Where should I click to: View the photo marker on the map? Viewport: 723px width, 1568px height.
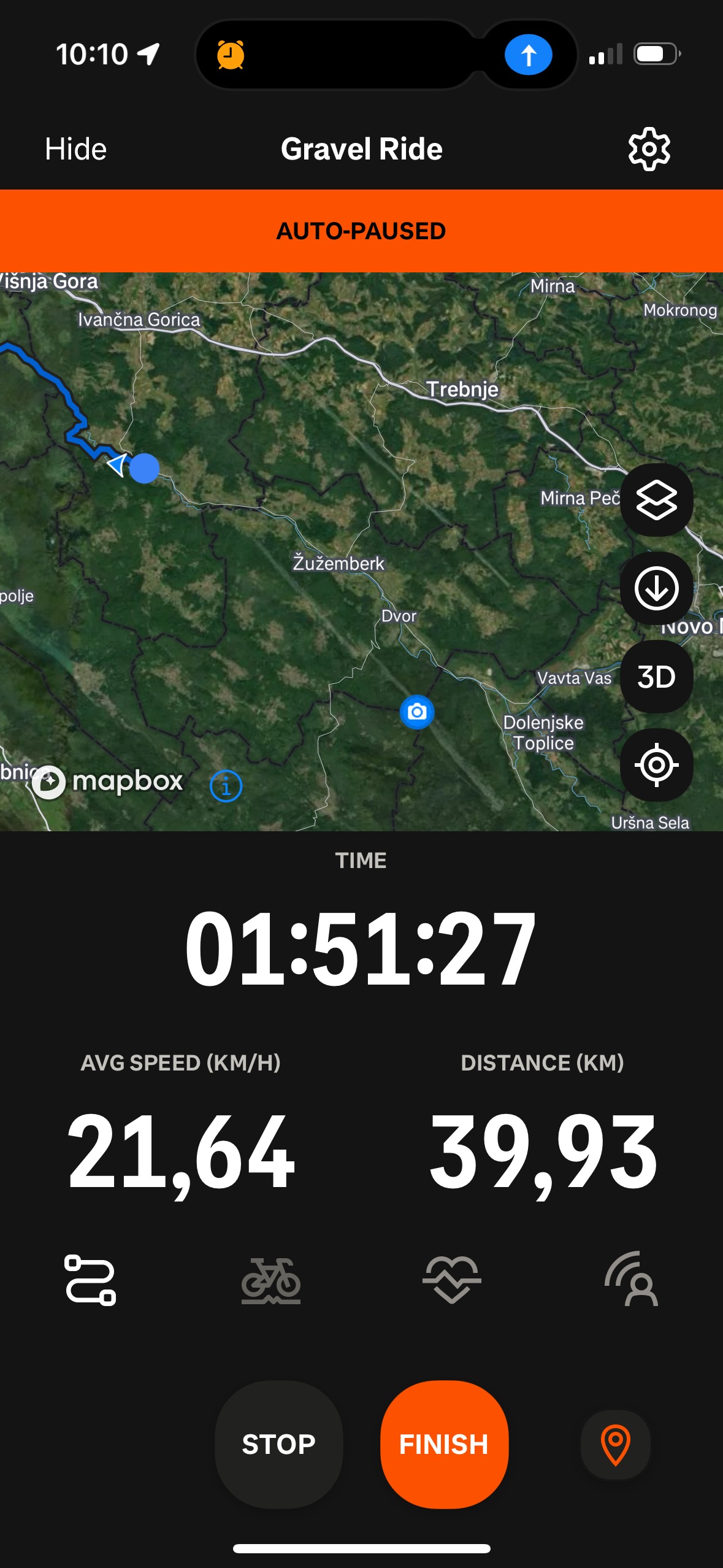tap(417, 712)
